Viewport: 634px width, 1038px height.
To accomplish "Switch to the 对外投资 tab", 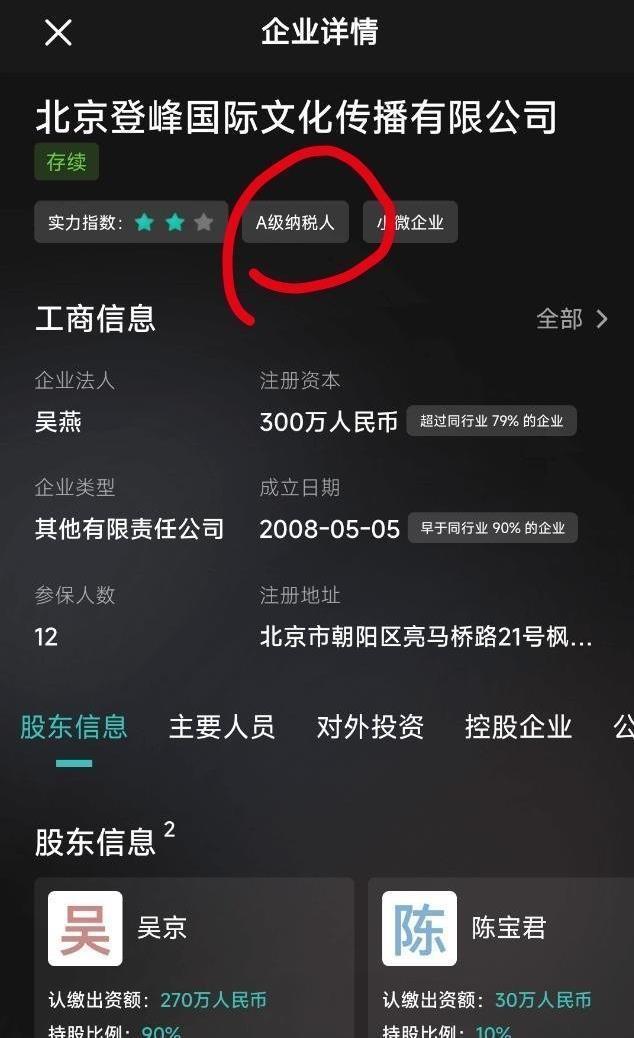I will pyautogui.click(x=370, y=727).
